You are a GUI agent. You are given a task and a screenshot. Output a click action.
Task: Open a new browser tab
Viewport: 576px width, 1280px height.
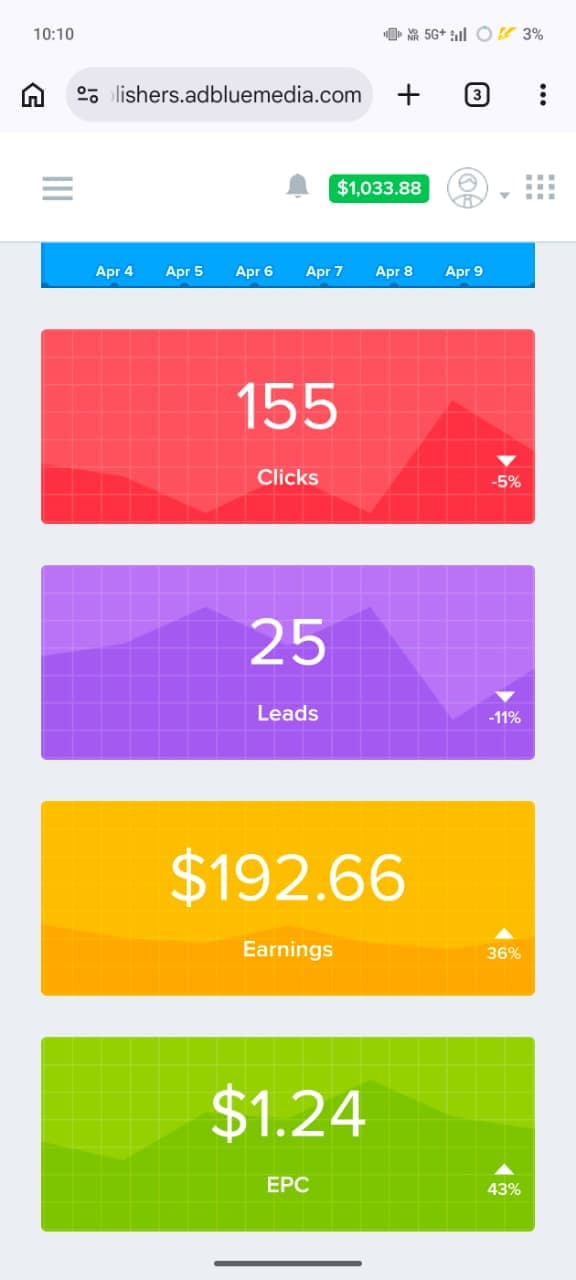[x=409, y=95]
